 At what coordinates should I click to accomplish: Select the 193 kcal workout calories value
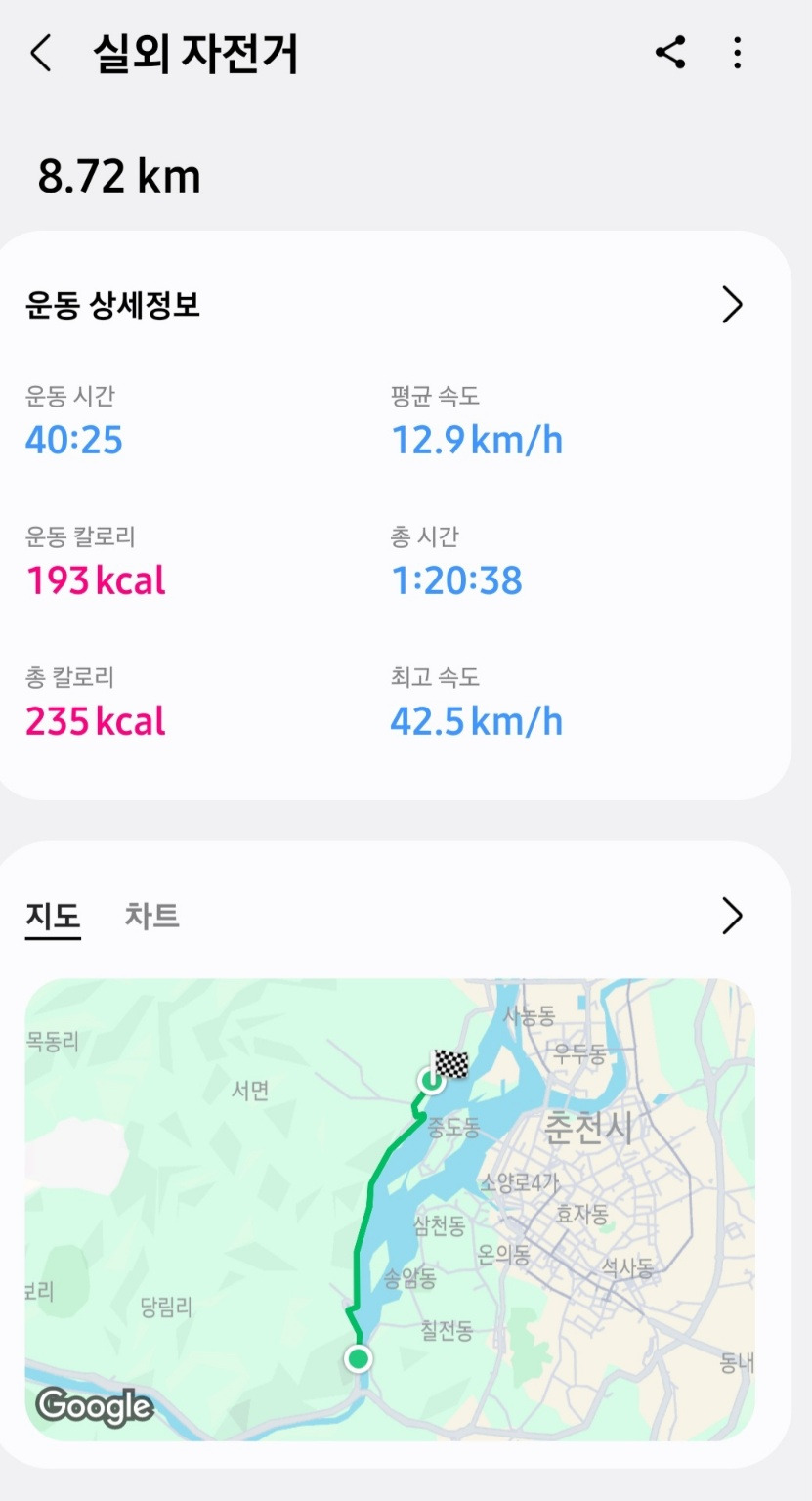94,580
